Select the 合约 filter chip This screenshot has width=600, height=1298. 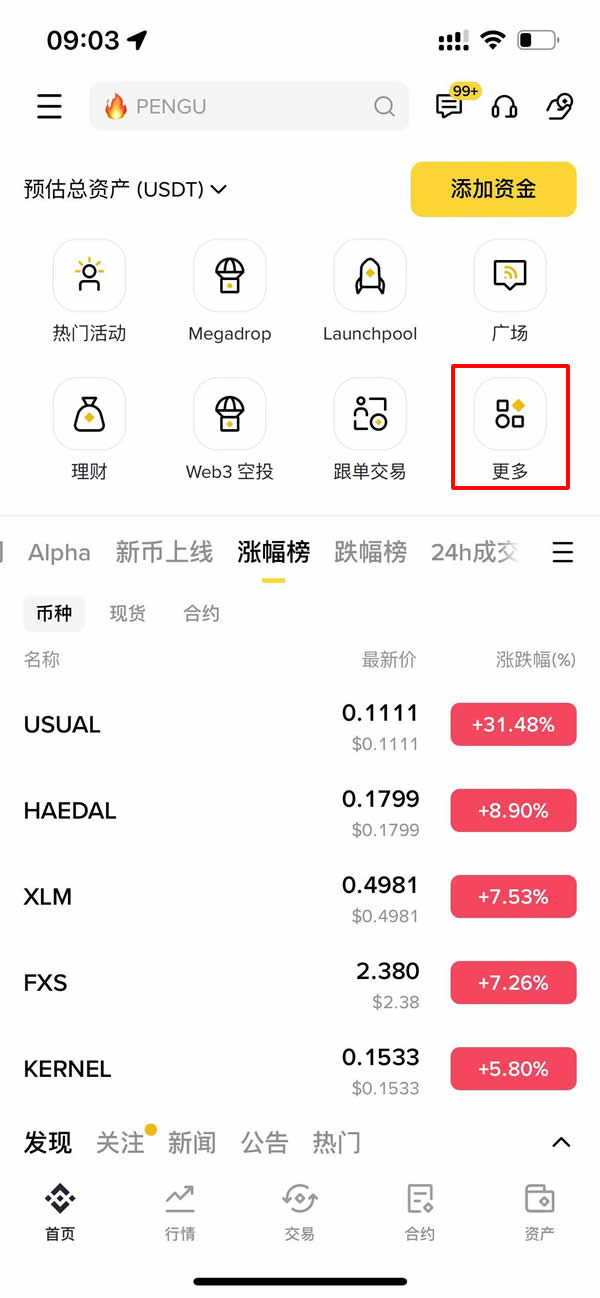point(201,614)
